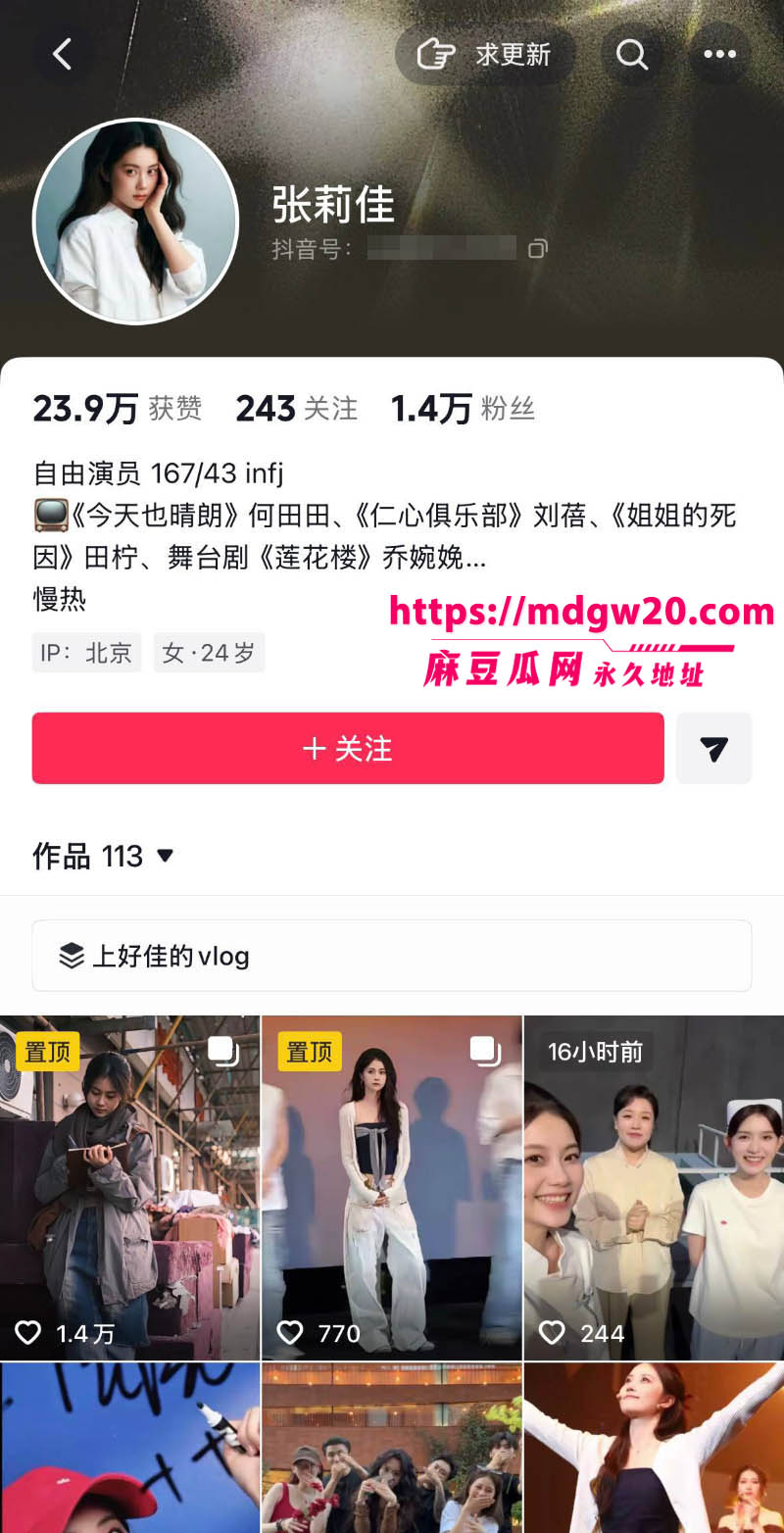The width and height of the screenshot is (784, 1533).
Task: Open the video posted 16小时前
Action: coord(654,1188)
